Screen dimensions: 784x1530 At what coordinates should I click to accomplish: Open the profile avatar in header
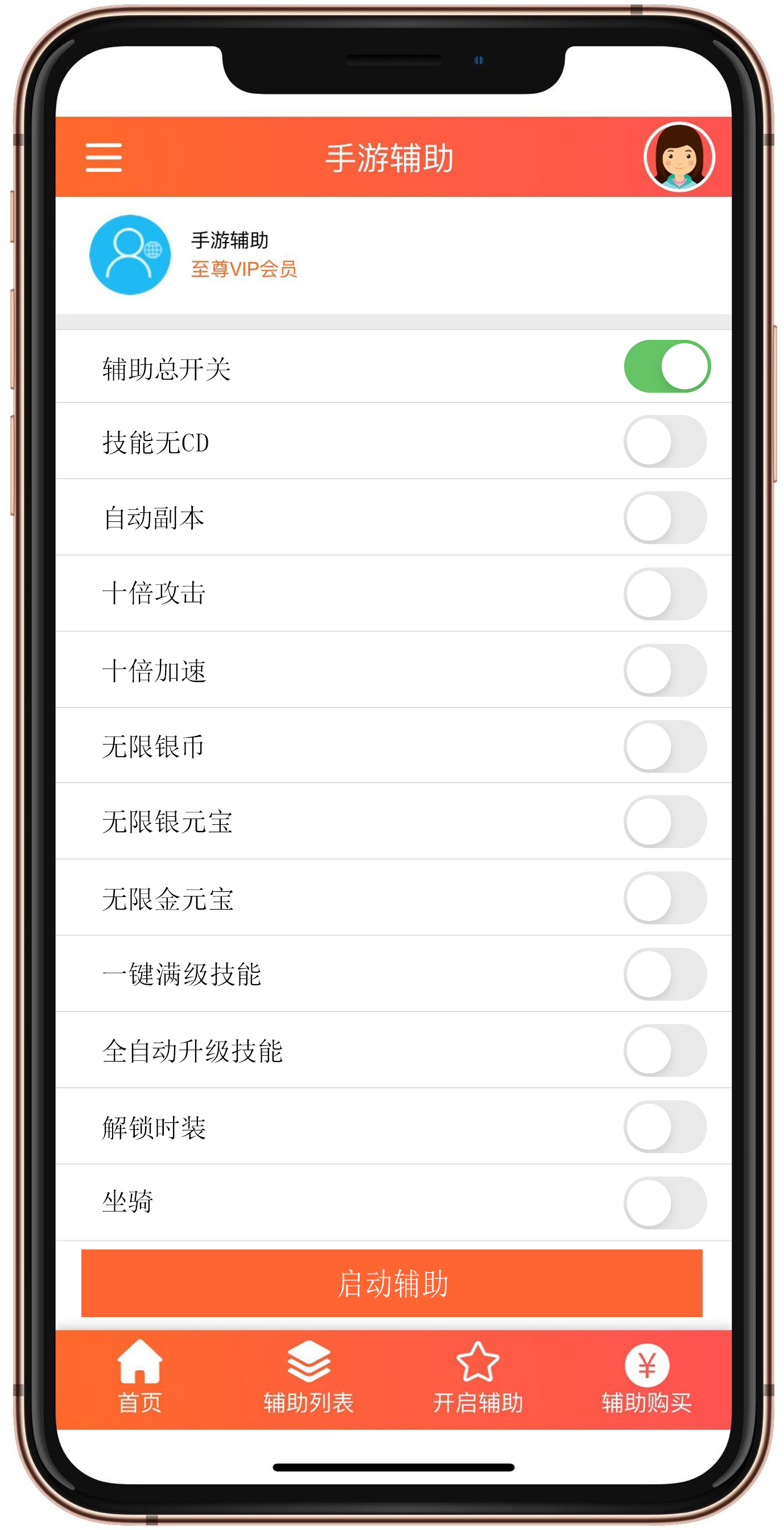pos(679,157)
